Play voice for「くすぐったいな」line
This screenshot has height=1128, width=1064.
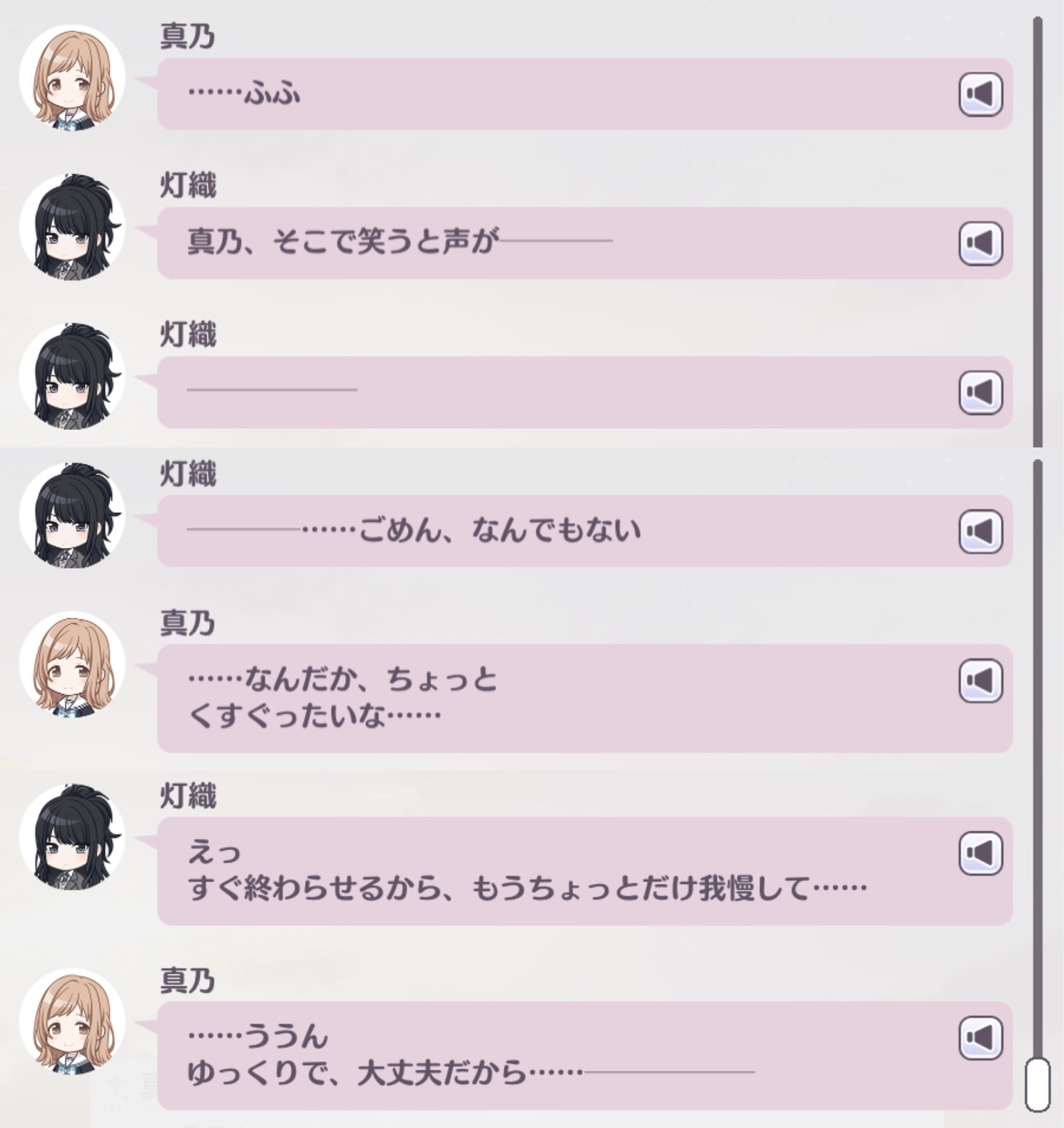click(x=980, y=681)
